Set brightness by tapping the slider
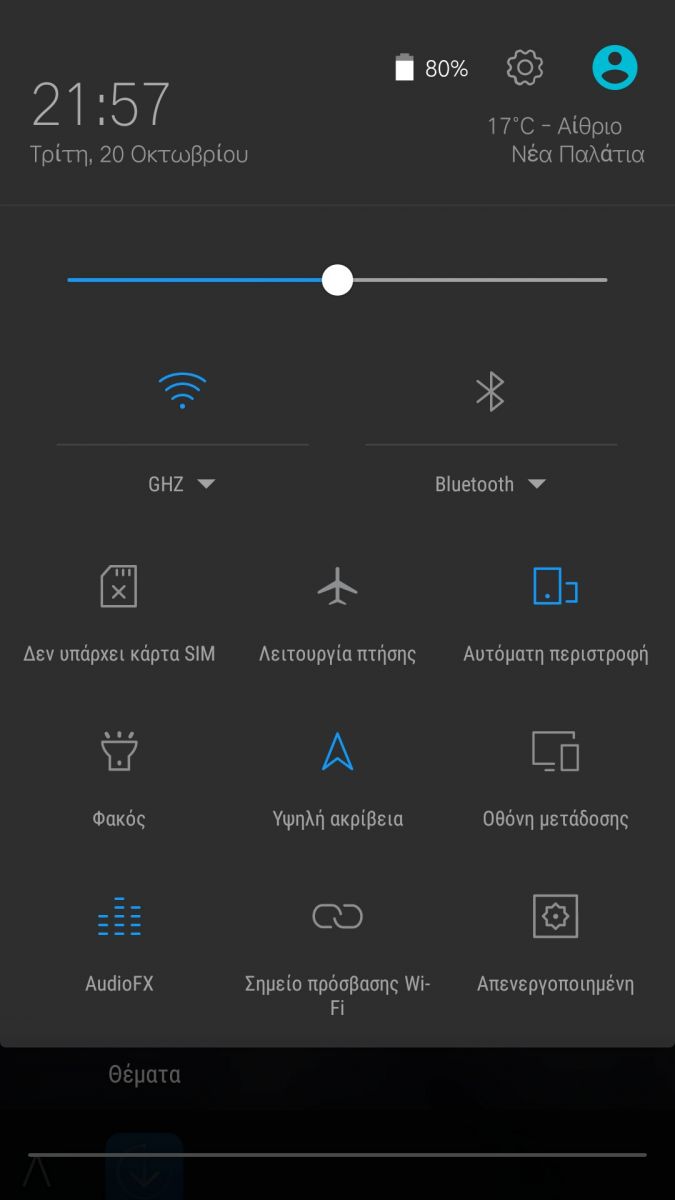675x1200 pixels. [x=337, y=280]
